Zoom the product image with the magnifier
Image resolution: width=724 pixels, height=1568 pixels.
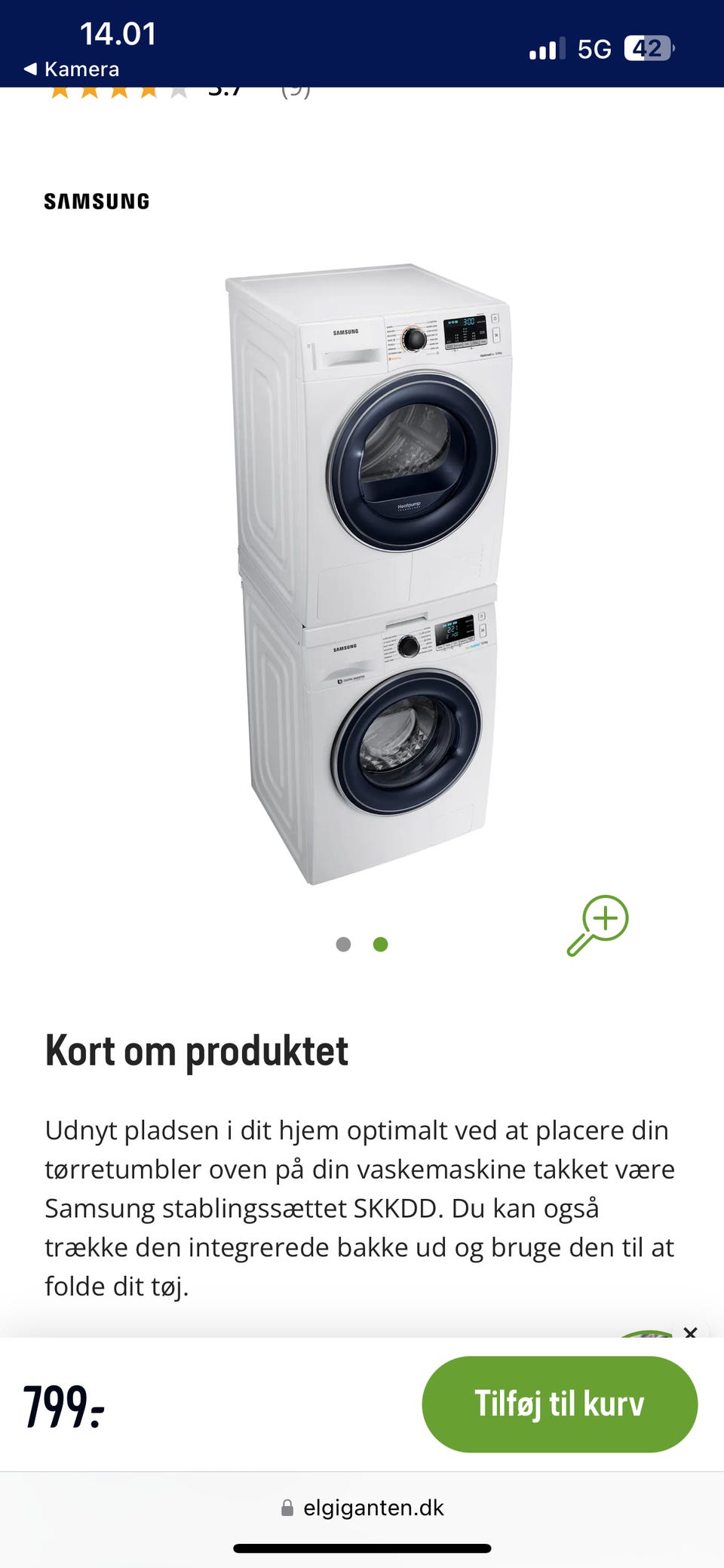click(598, 925)
